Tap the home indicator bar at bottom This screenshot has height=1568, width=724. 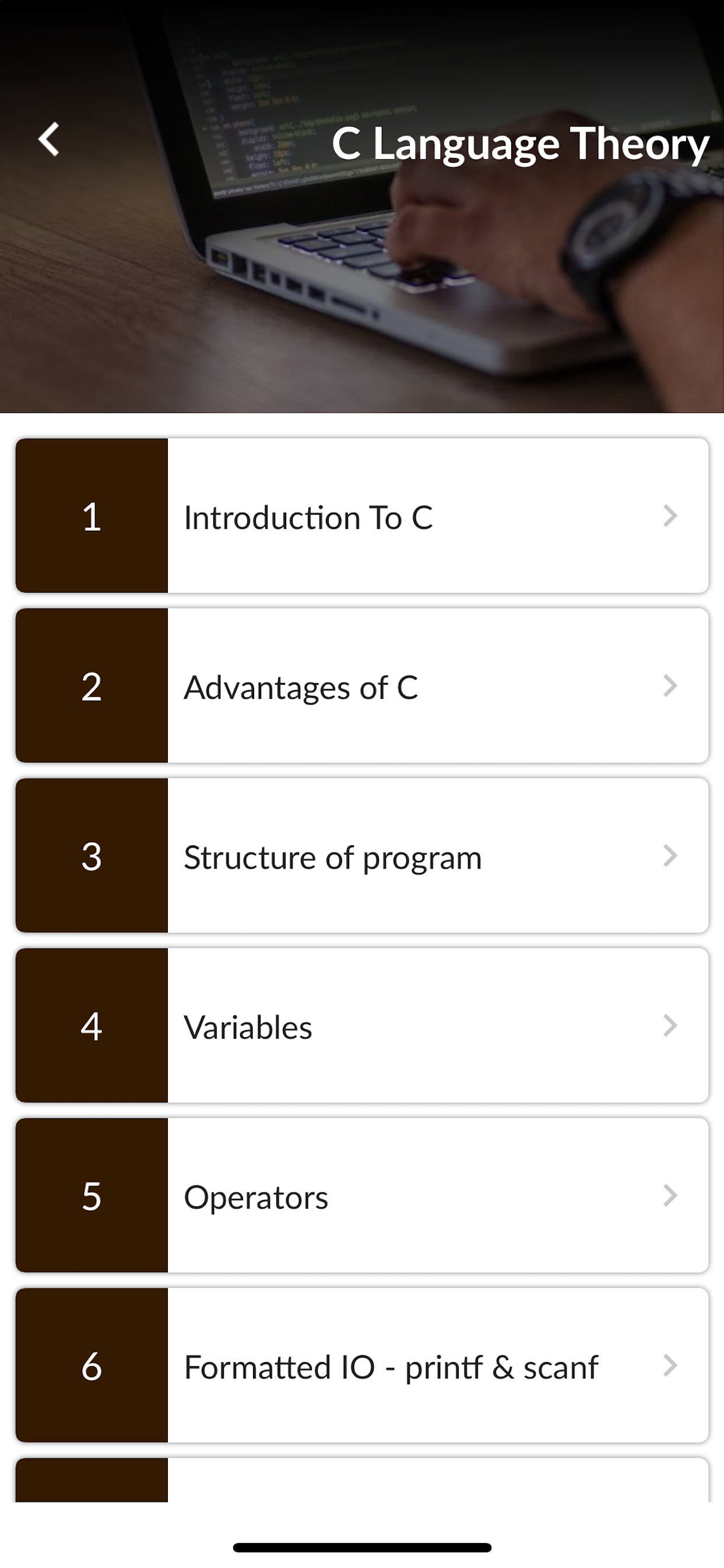click(362, 1549)
